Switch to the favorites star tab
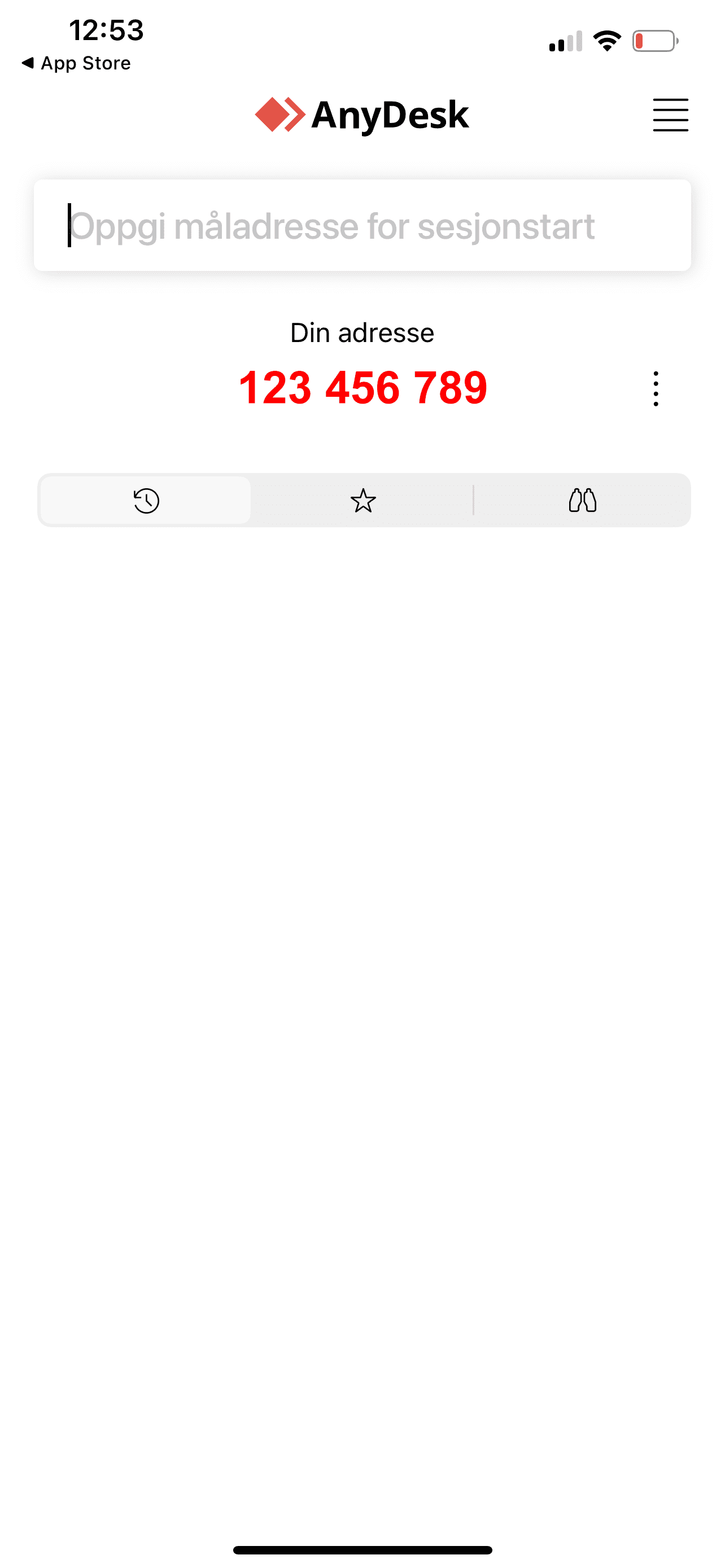 [363, 501]
